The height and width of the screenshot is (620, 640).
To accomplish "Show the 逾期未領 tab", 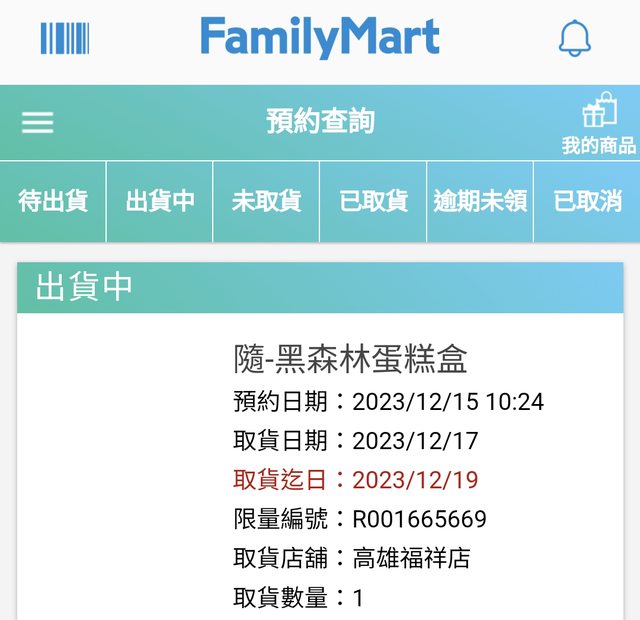I will tap(480, 201).
